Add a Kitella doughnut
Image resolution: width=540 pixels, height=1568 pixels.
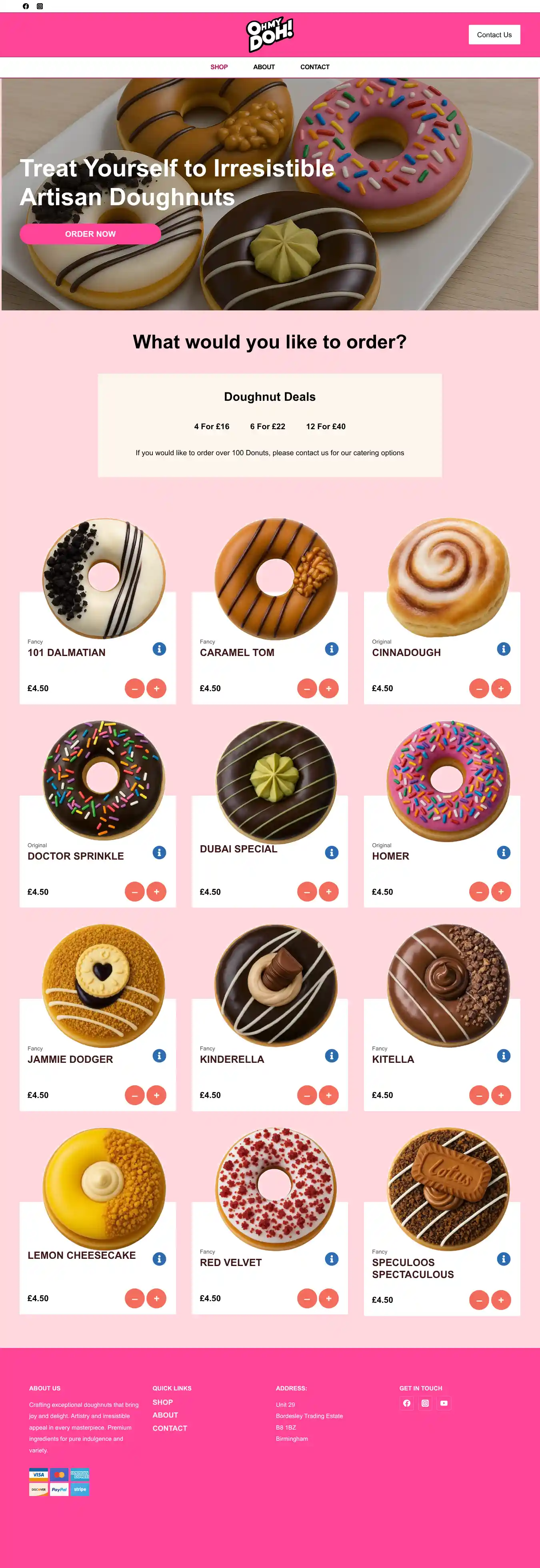point(501,1095)
